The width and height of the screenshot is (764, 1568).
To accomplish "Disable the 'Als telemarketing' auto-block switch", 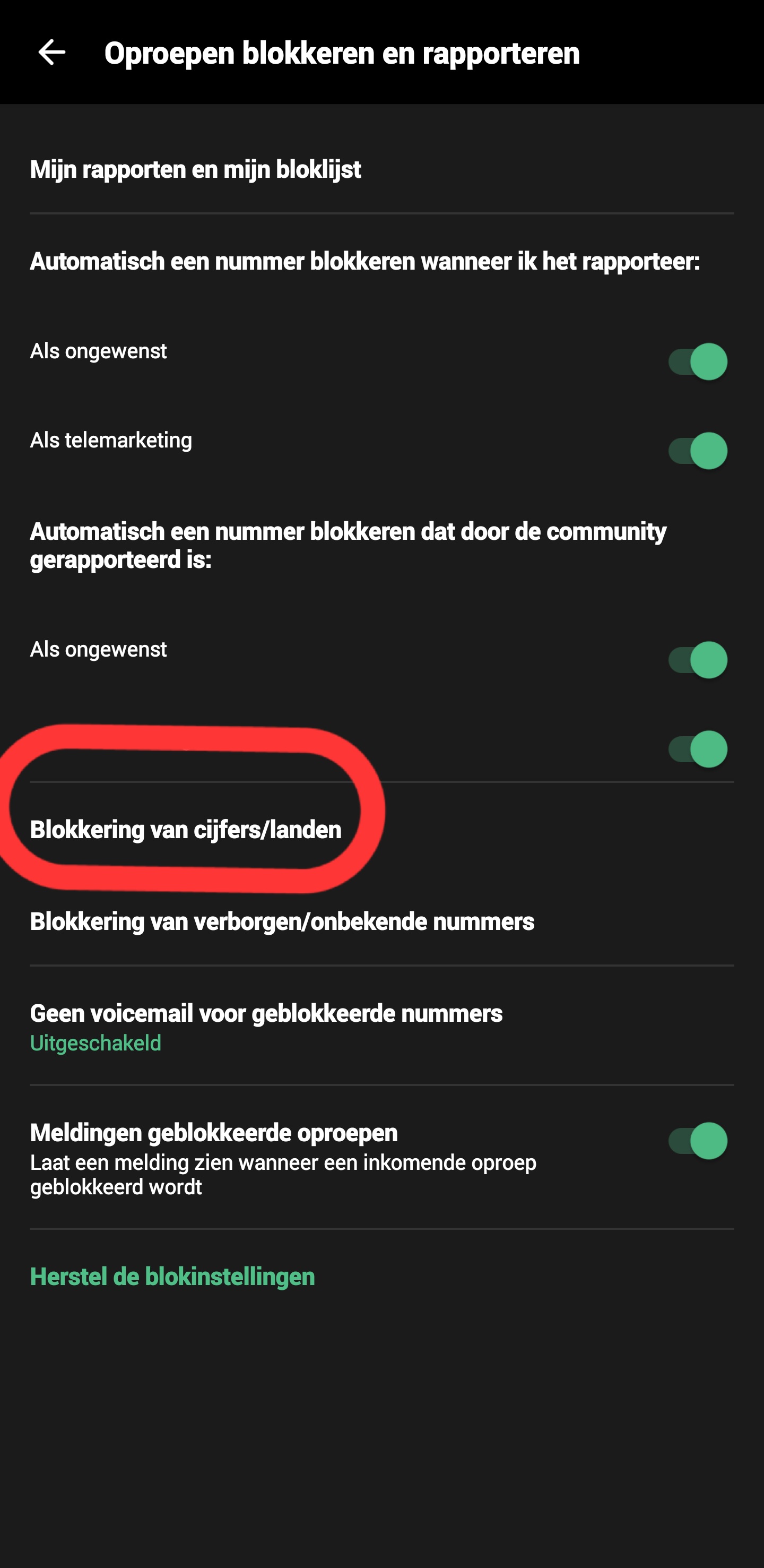I will (x=697, y=451).
